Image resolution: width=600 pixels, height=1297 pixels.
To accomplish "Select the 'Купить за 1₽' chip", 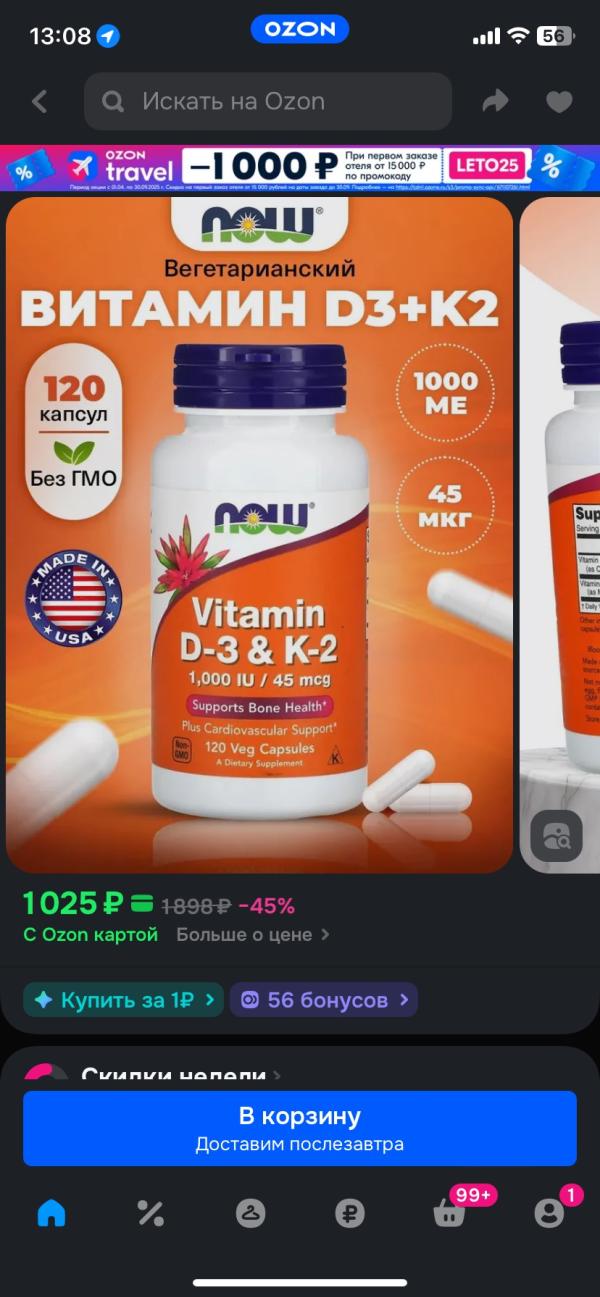I will coord(123,1000).
